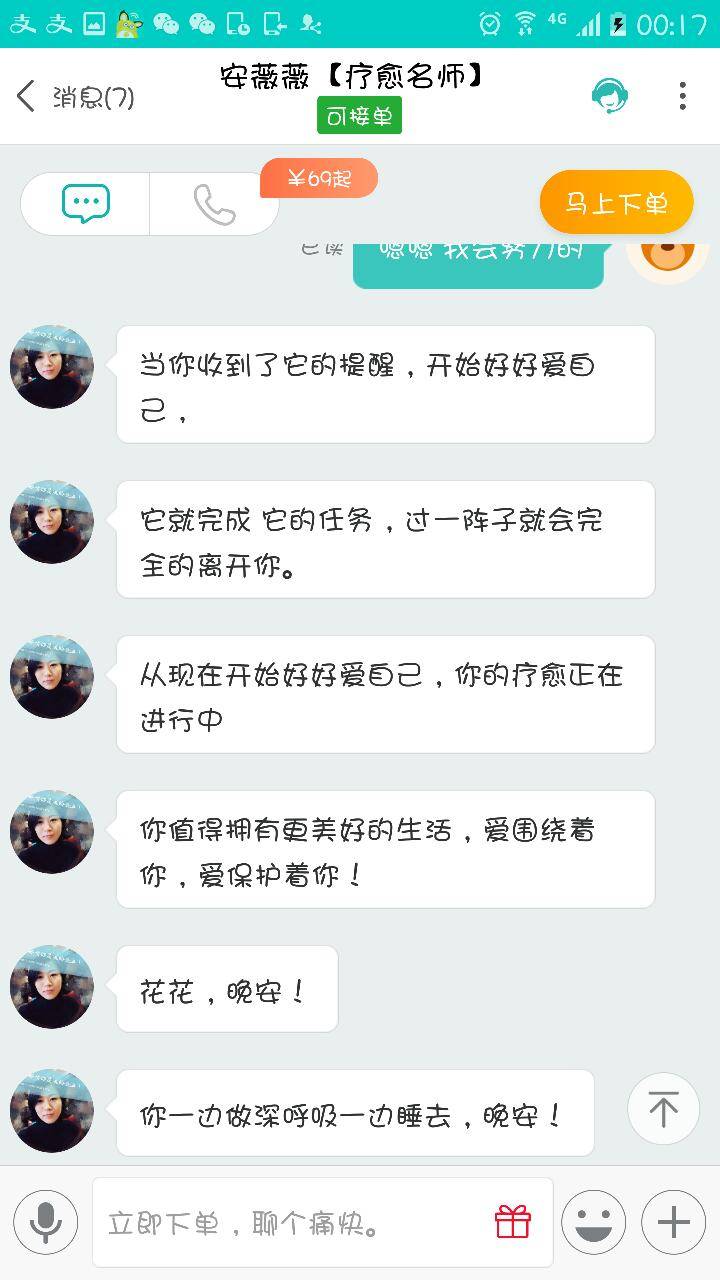
Task: Select the phone call option
Action: [x=214, y=204]
